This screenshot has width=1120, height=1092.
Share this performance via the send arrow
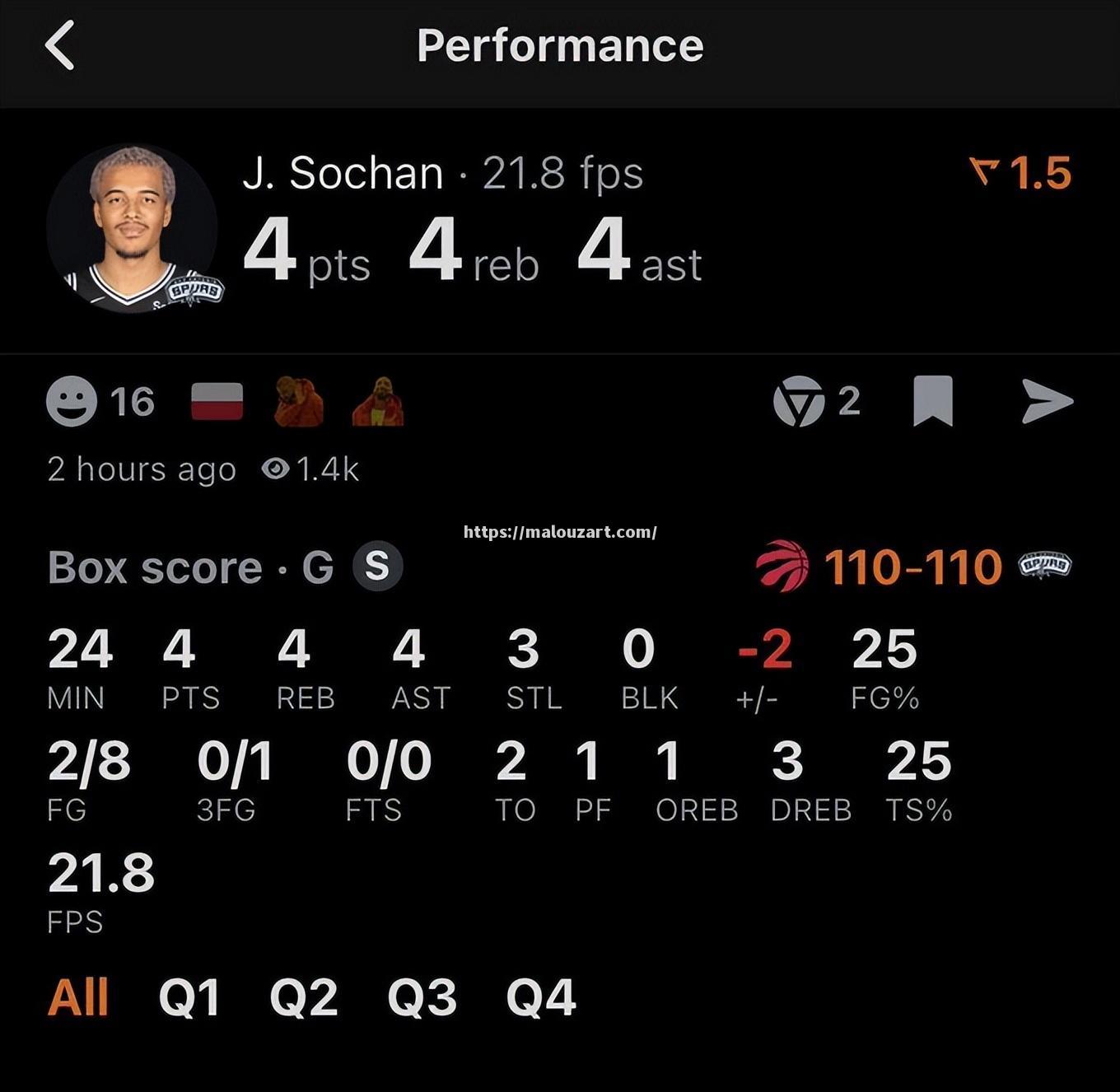(1047, 401)
